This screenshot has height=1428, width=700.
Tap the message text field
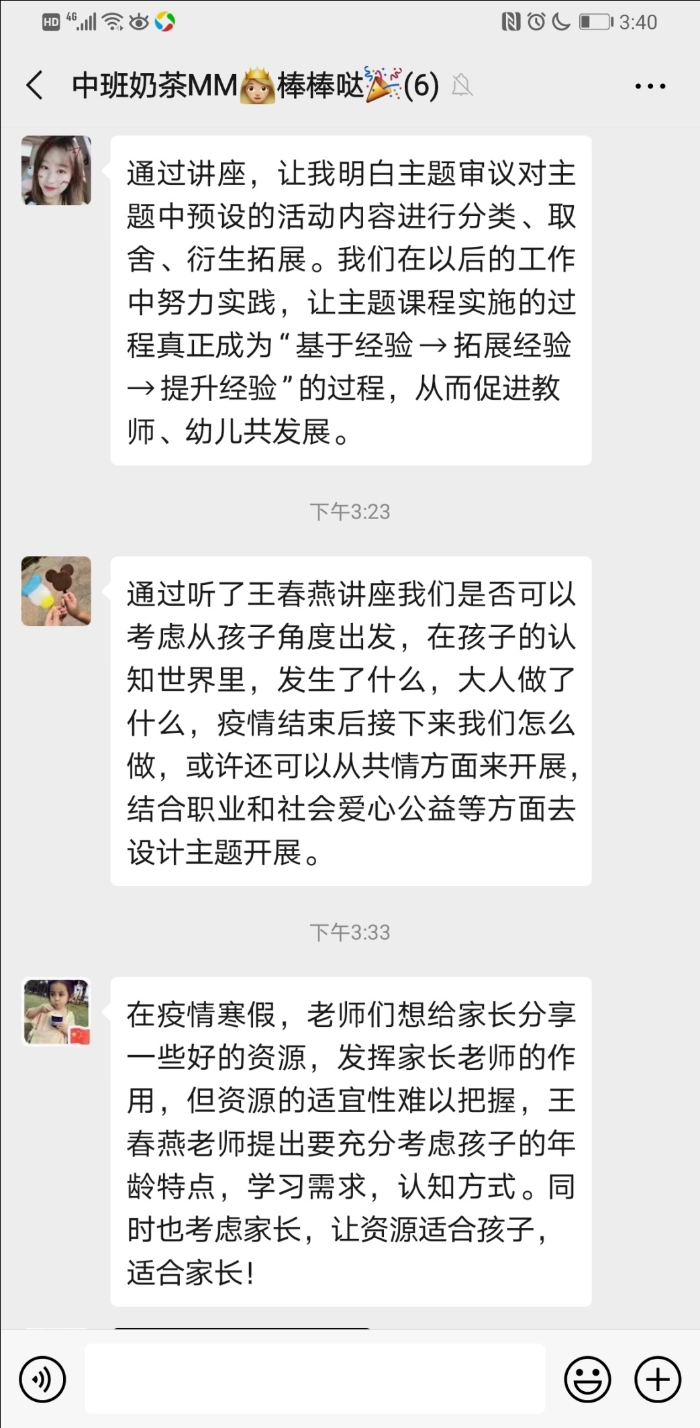pyautogui.click(x=315, y=1379)
